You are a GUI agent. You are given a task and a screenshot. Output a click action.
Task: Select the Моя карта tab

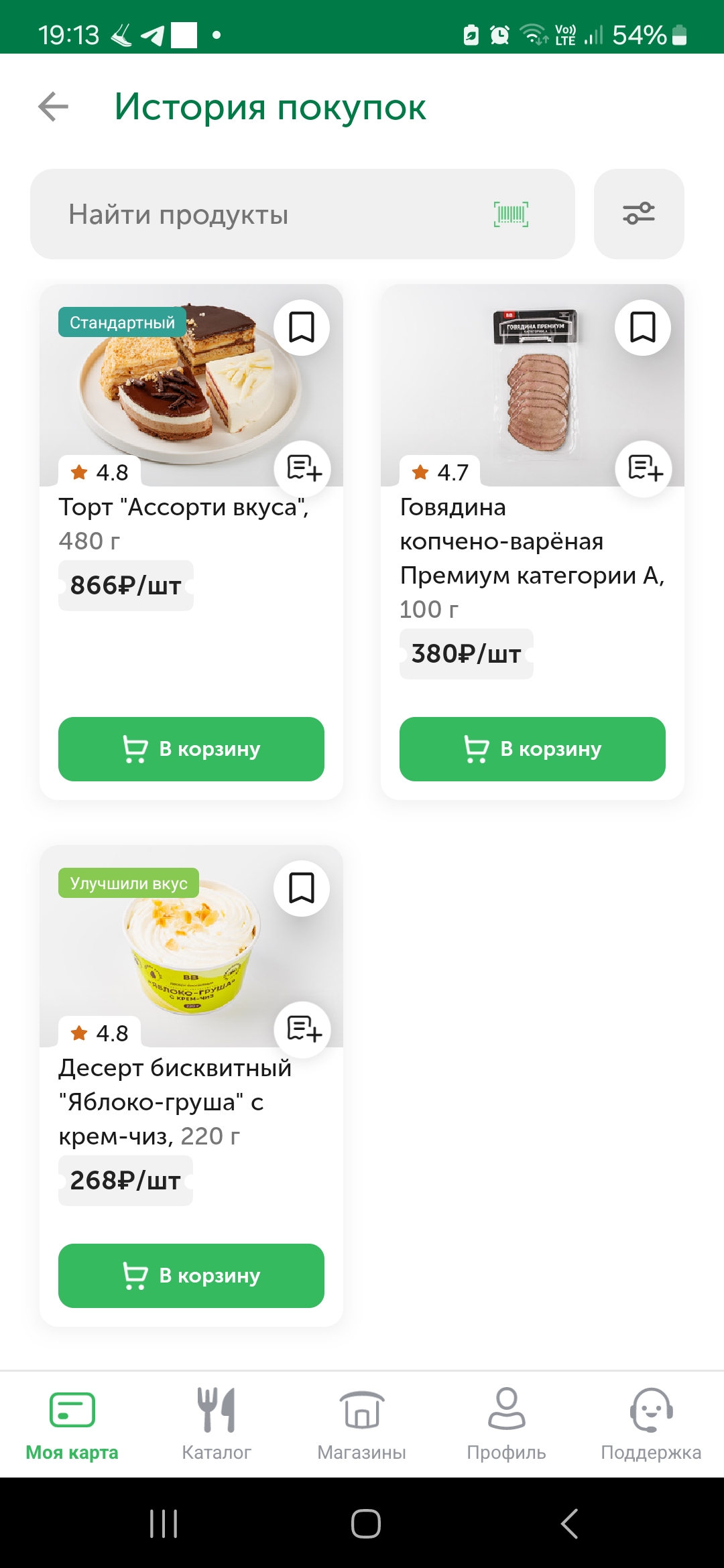click(x=72, y=1424)
